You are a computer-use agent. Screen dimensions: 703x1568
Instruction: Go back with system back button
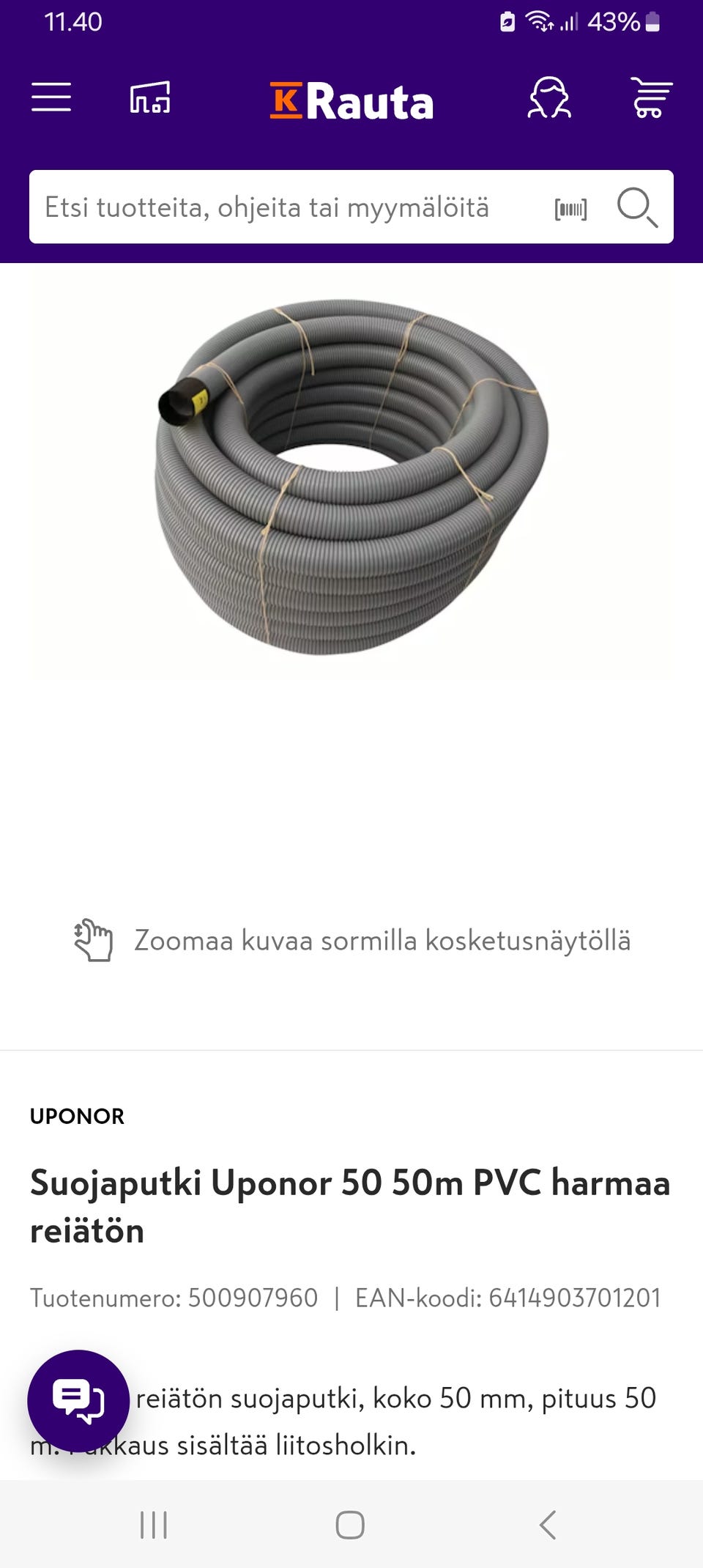click(x=548, y=1525)
